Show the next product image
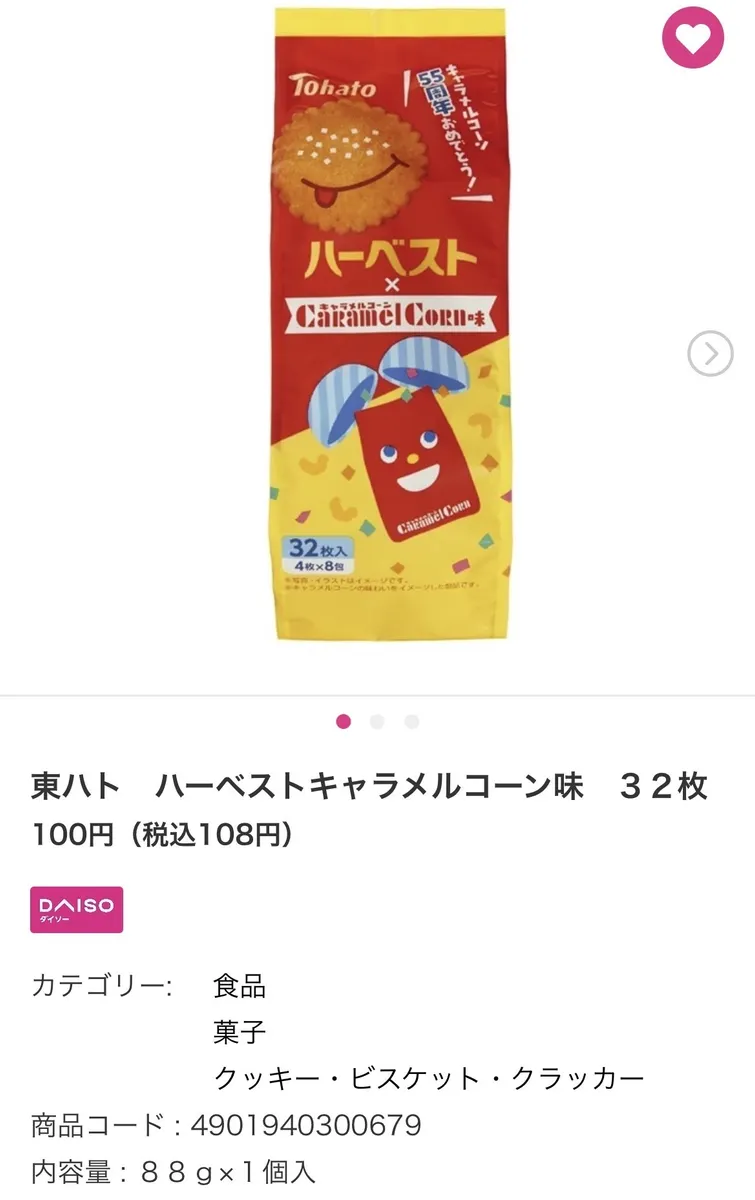 tap(710, 353)
